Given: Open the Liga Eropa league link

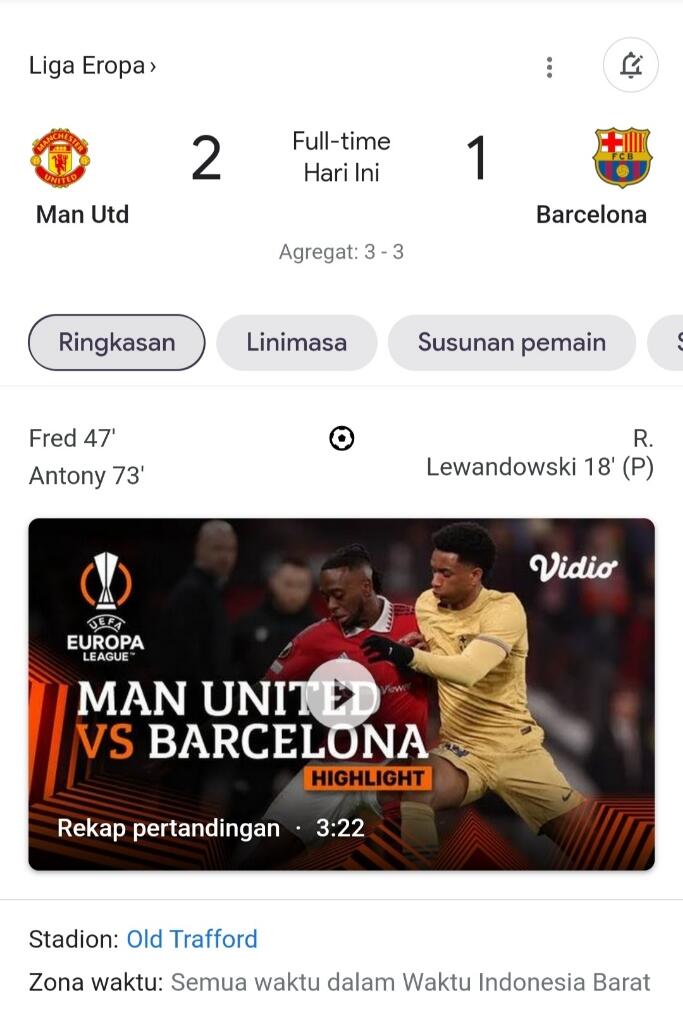Looking at the screenshot, I should pos(92,67).
